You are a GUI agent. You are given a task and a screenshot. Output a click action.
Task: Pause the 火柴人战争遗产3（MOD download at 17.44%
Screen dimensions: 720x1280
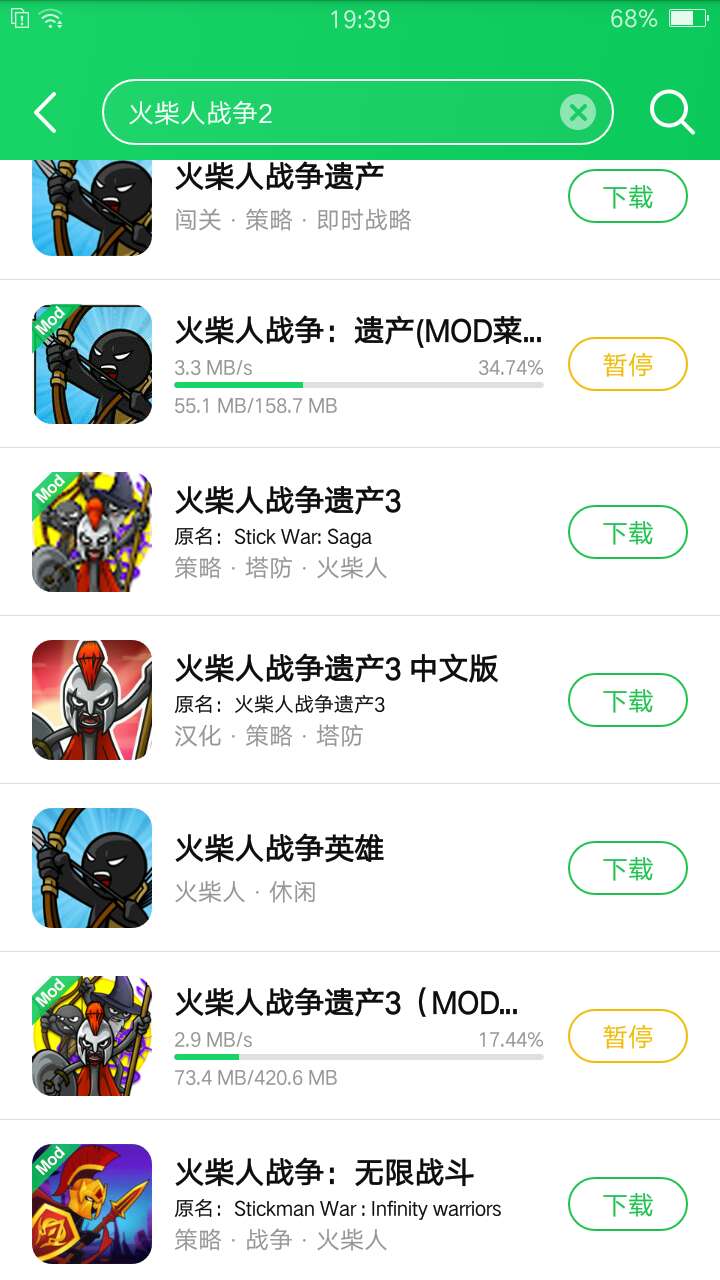click(627, 1037)
